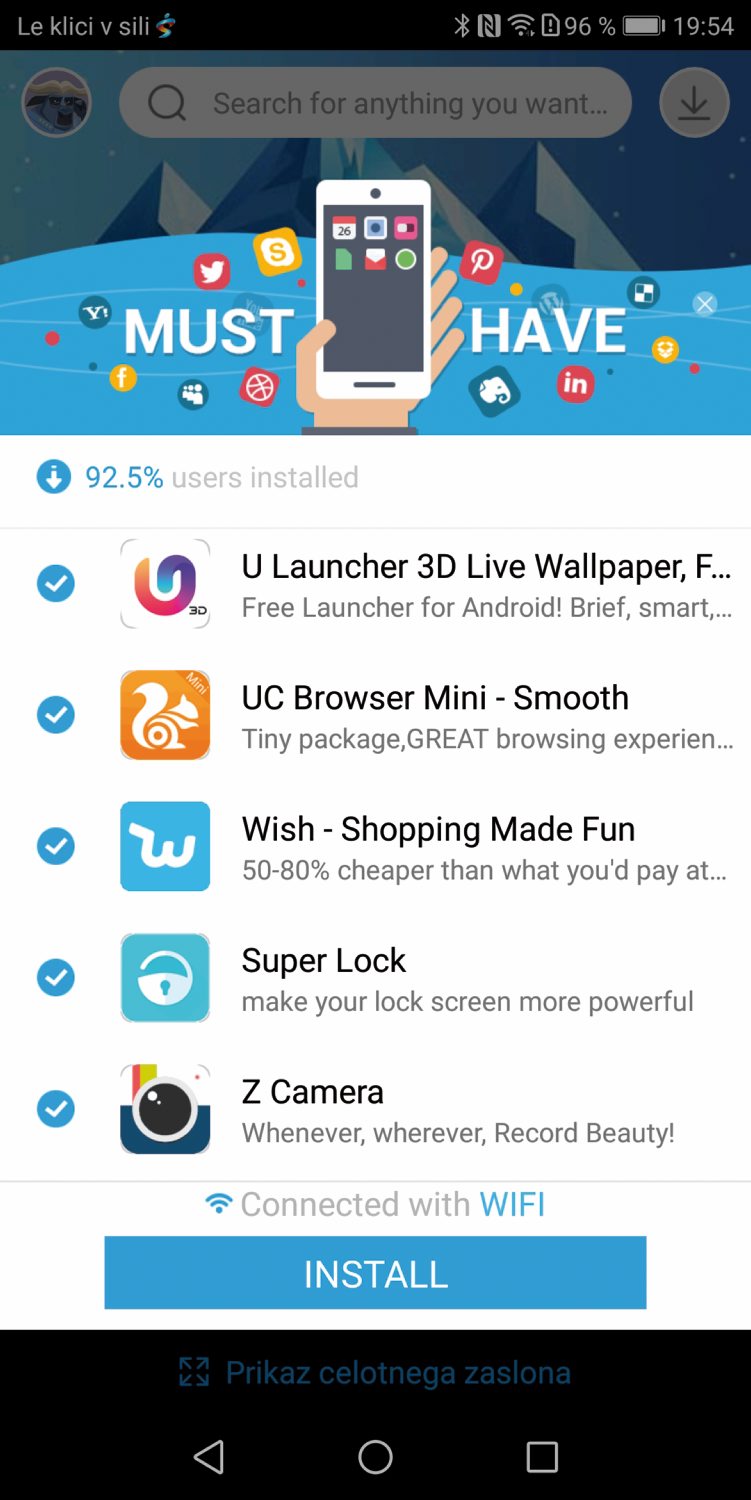Go to the home screen
The width and height of the screenshot is (751, 1500).
pyautogui.click(x=375, y=1457)
